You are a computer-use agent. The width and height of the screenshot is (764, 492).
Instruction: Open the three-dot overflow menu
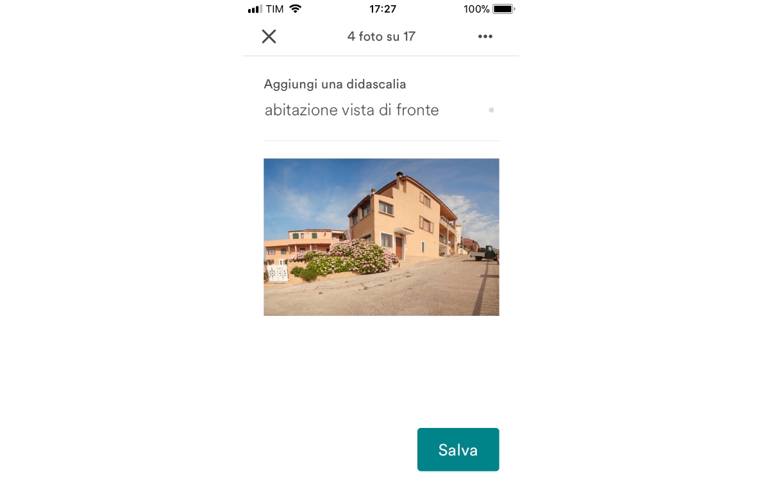(485, 37)
